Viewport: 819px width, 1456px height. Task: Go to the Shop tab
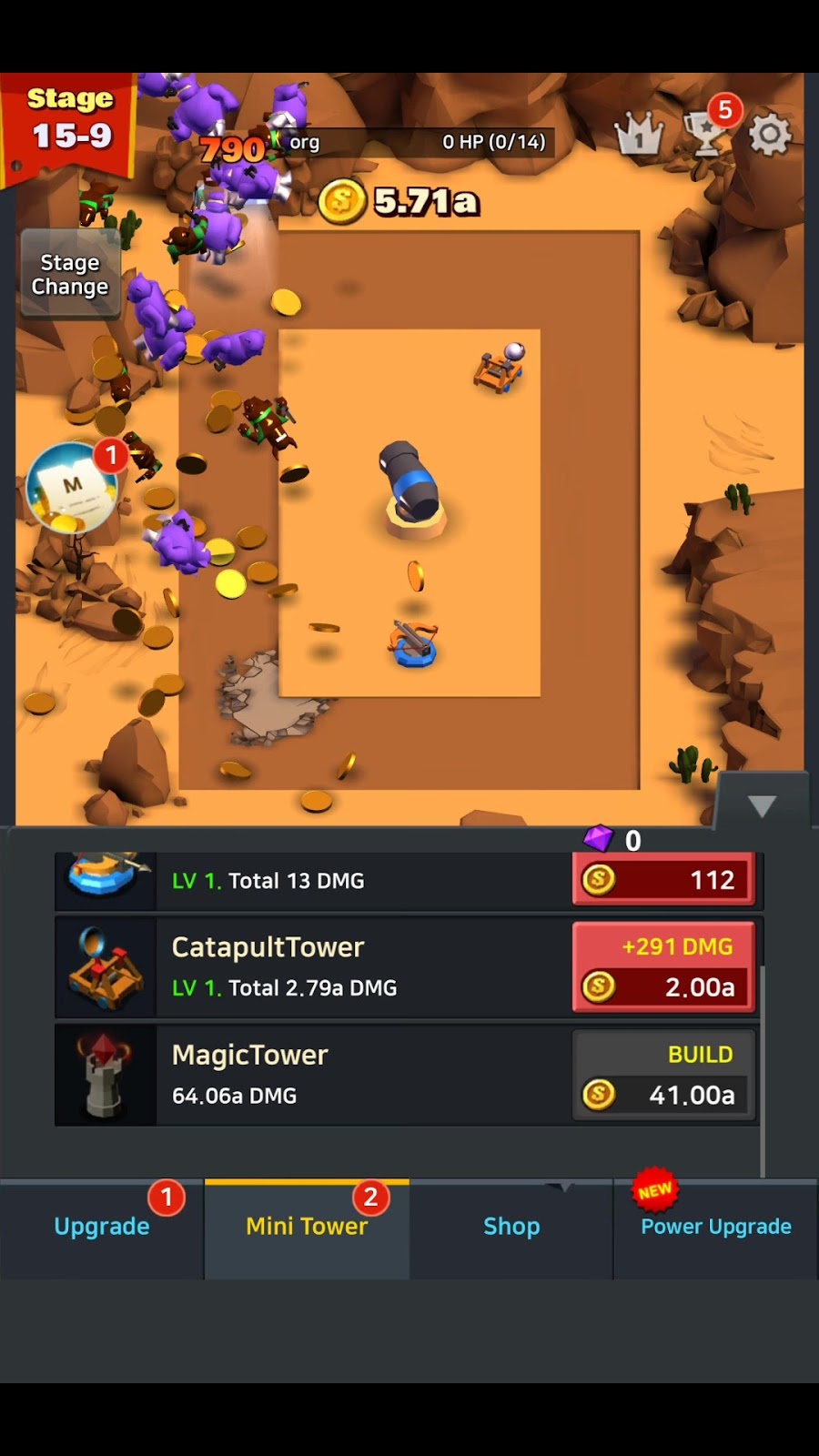click(511, 1227)
